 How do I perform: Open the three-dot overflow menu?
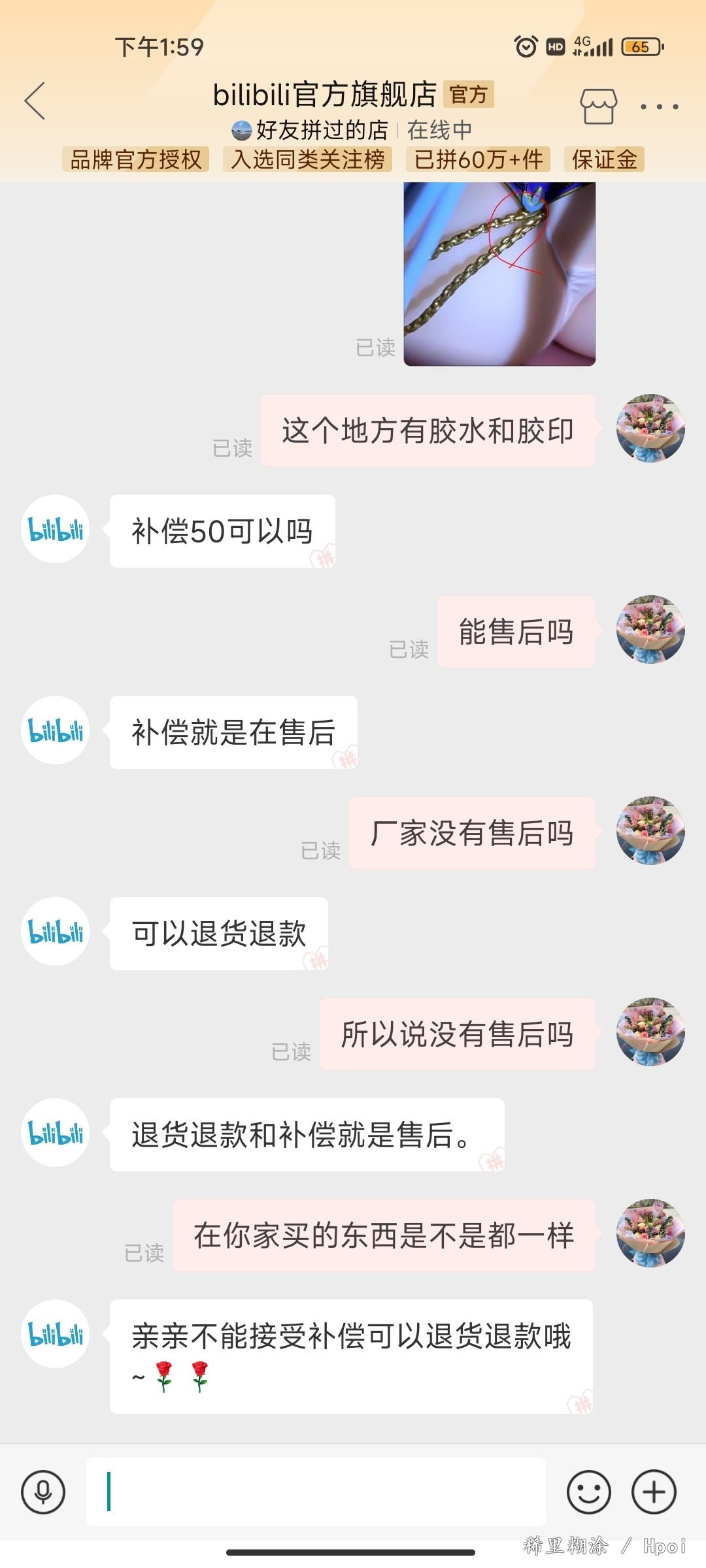pos(659,106)
